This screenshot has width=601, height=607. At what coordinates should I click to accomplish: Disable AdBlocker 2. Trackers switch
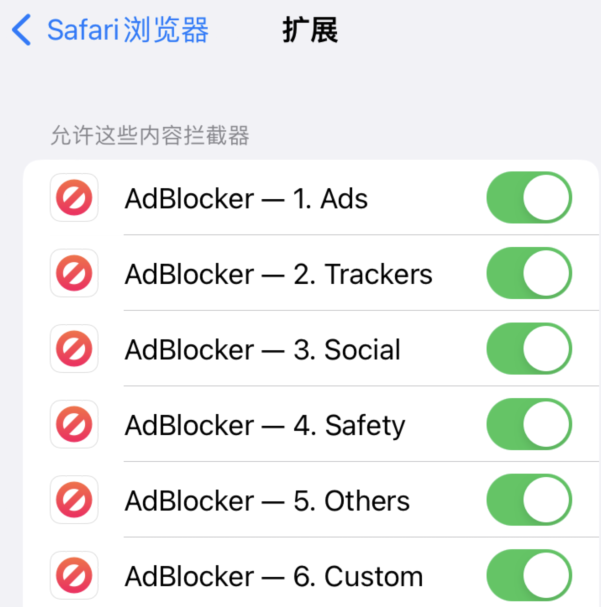529,274
